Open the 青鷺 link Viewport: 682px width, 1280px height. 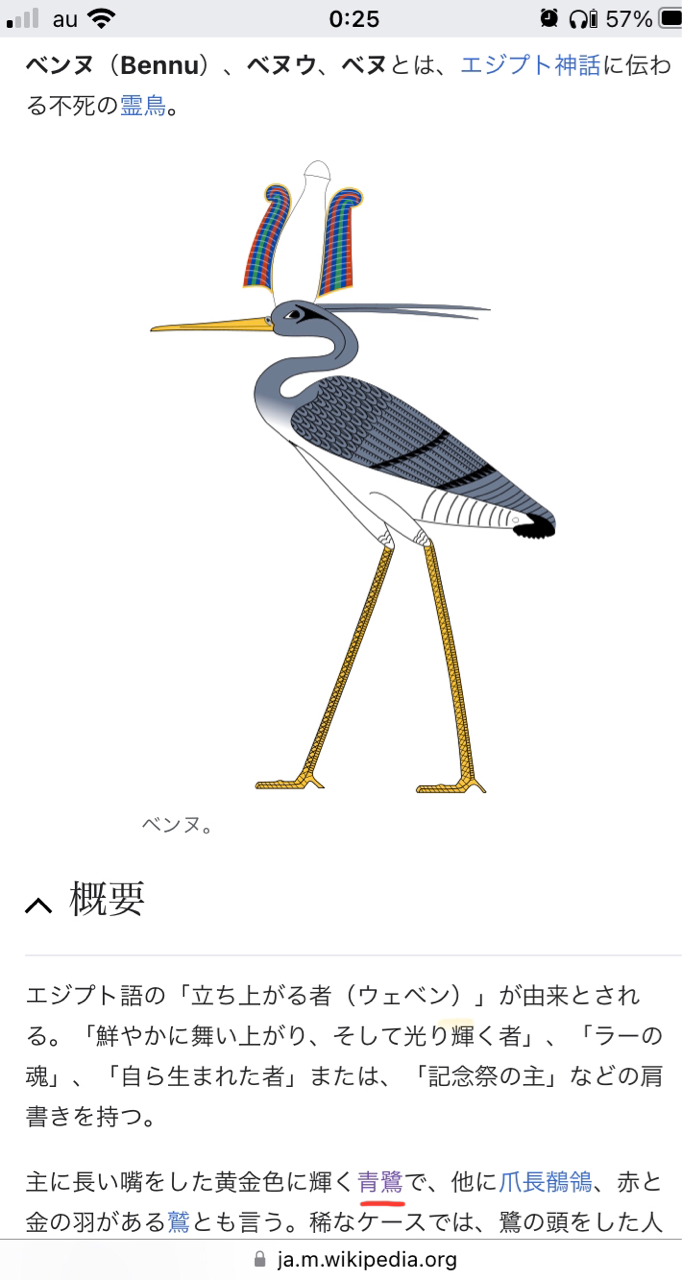(380, 1182)
